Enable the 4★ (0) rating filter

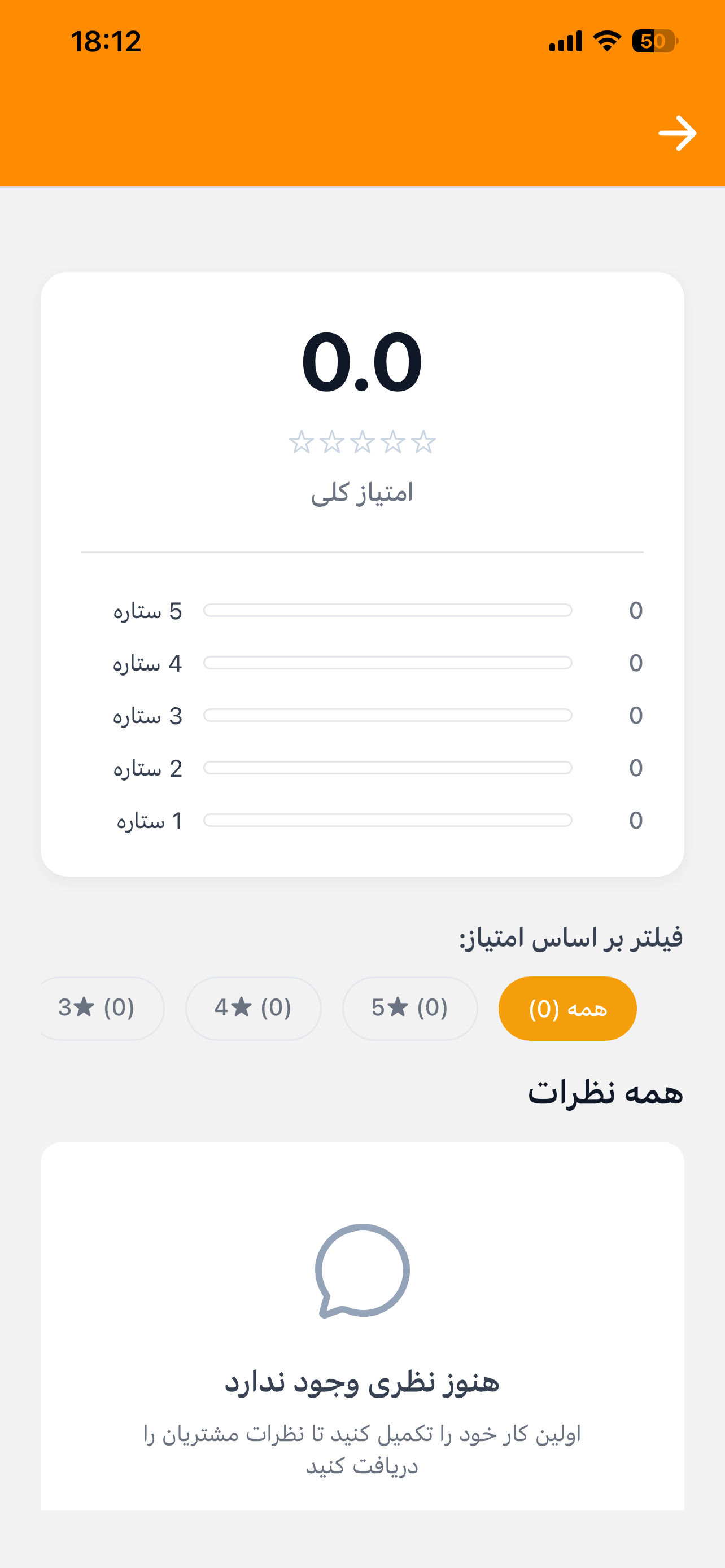click(253, 1008)
